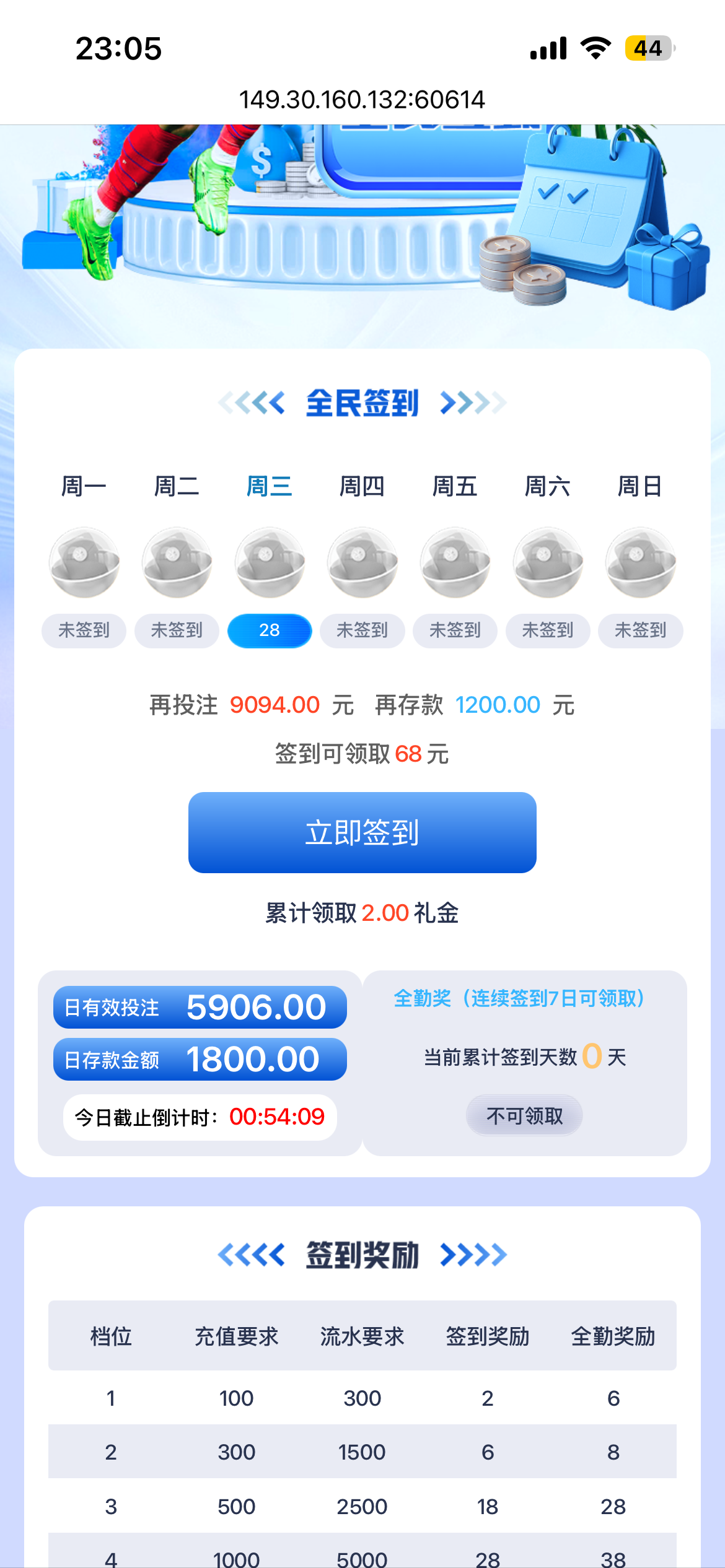Click Saturday's prize ball icon

[547, 564]
